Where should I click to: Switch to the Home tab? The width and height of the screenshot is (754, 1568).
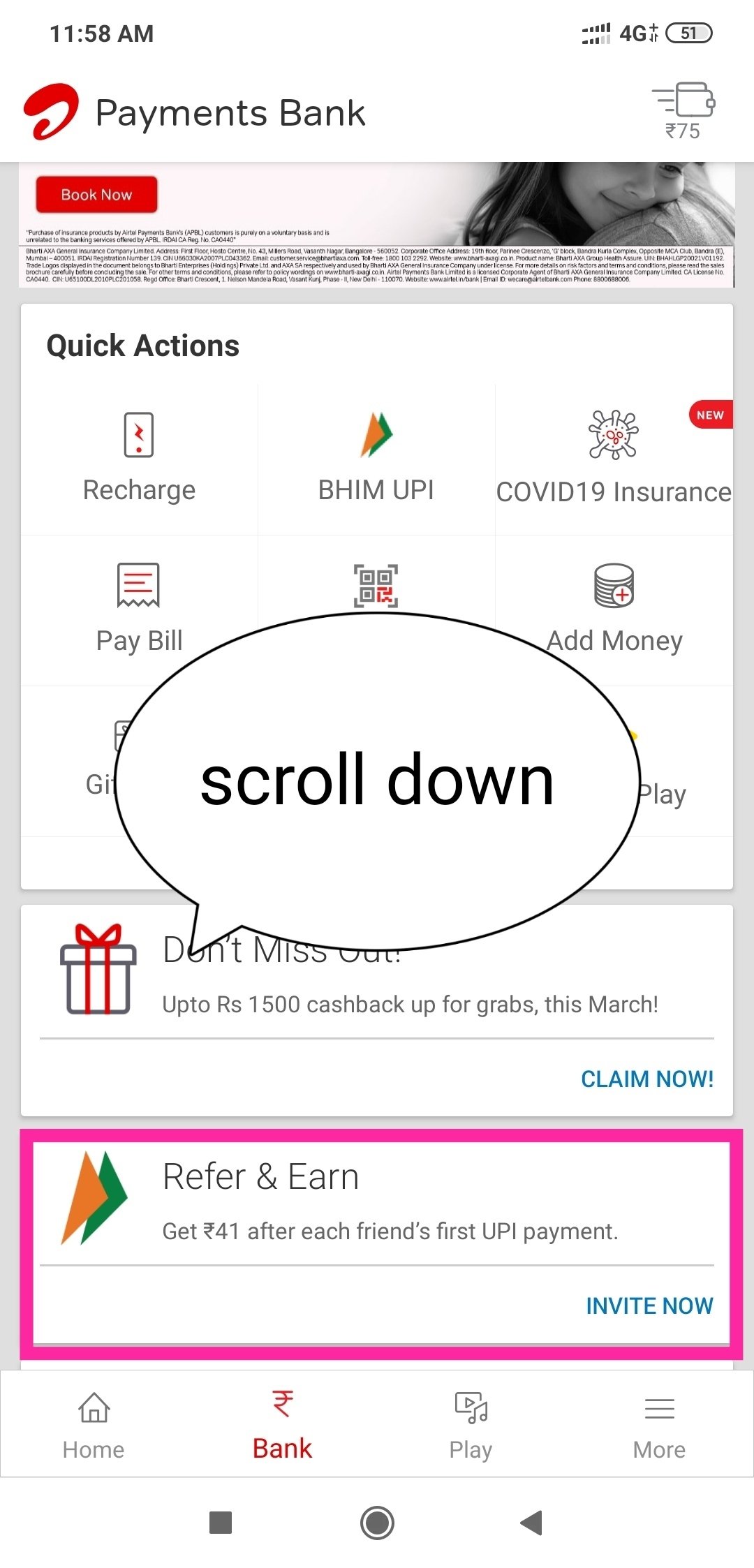pyautogui.click(x=94, y=1426)
